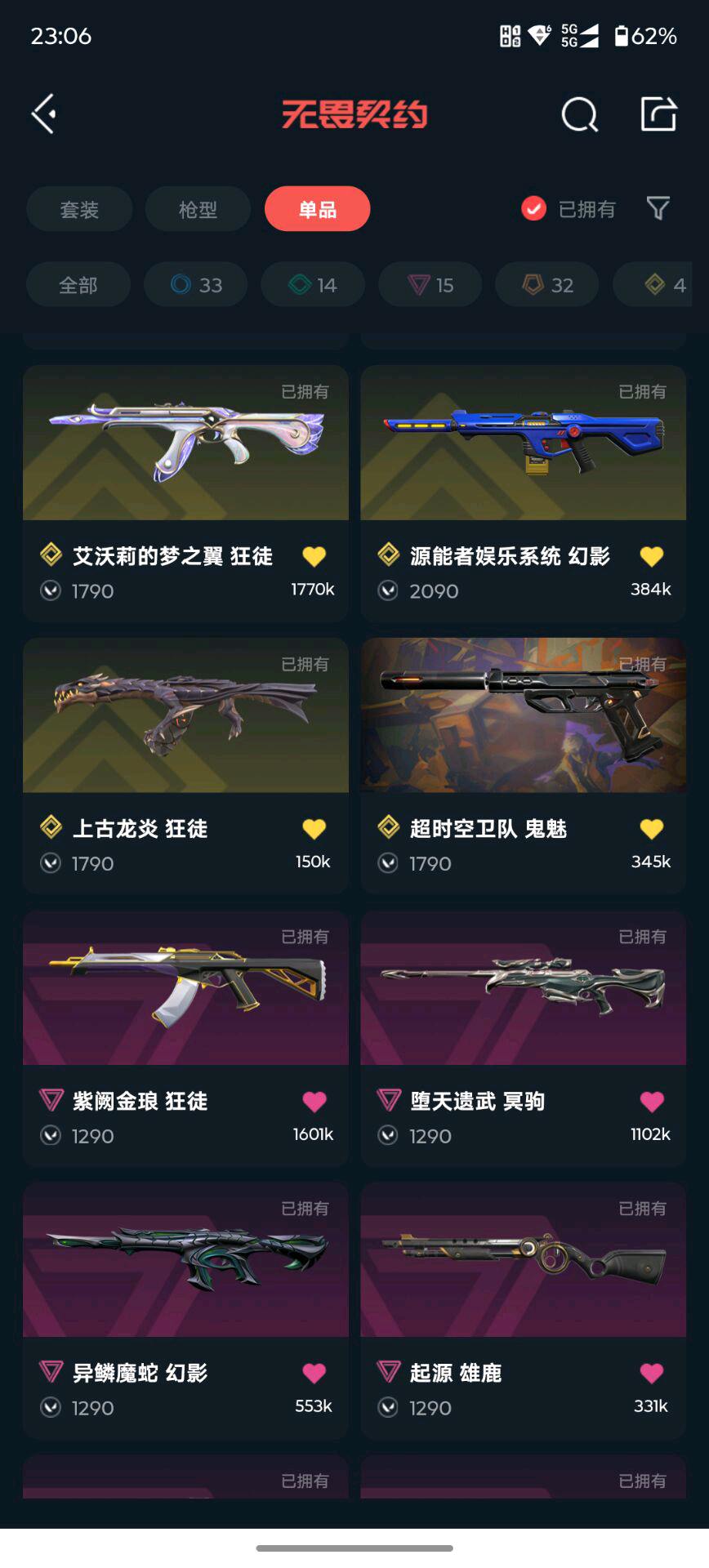Switch to the 枪型 tab
Image resolution: width=709 pixels, height=1568 pixels.
tap(198, 209)
